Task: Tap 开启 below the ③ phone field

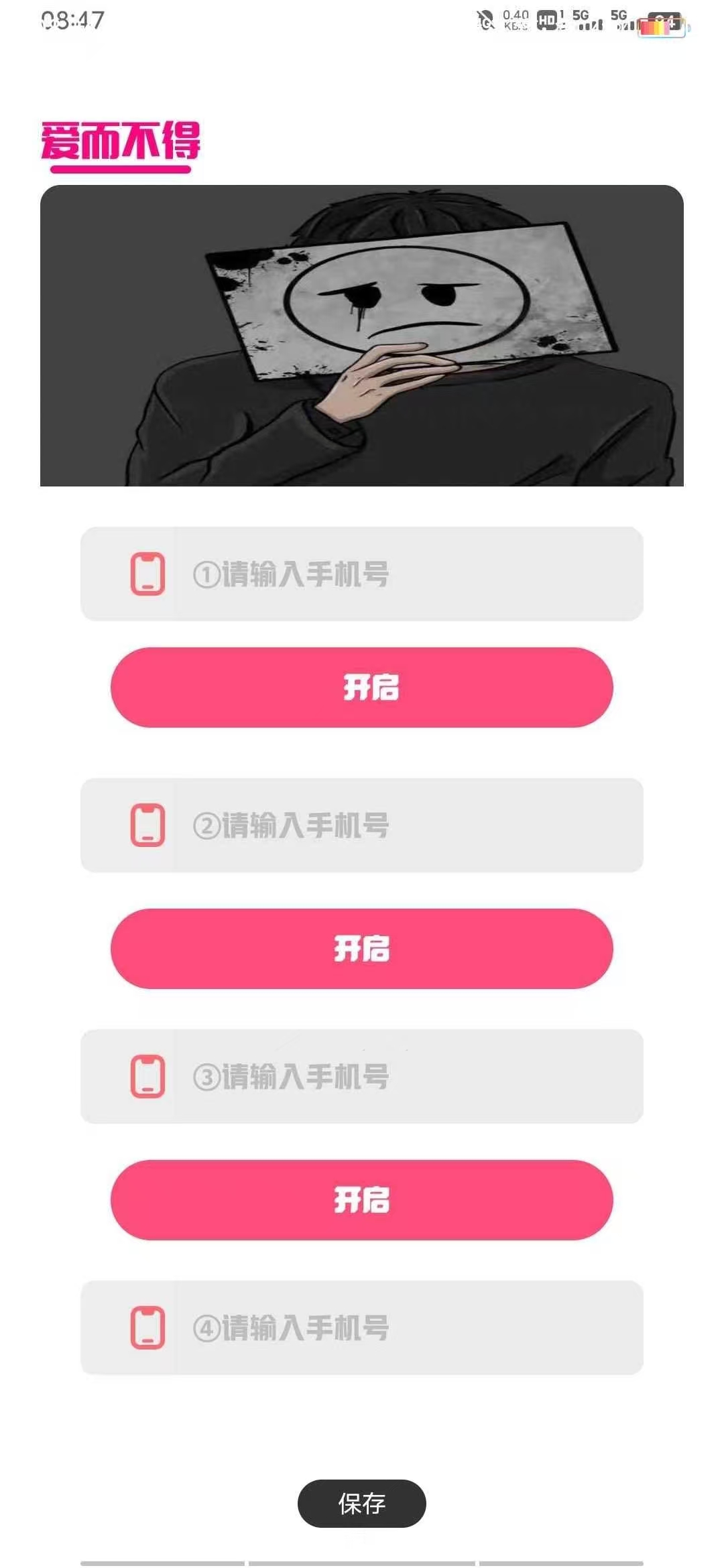Action: 362,1200
